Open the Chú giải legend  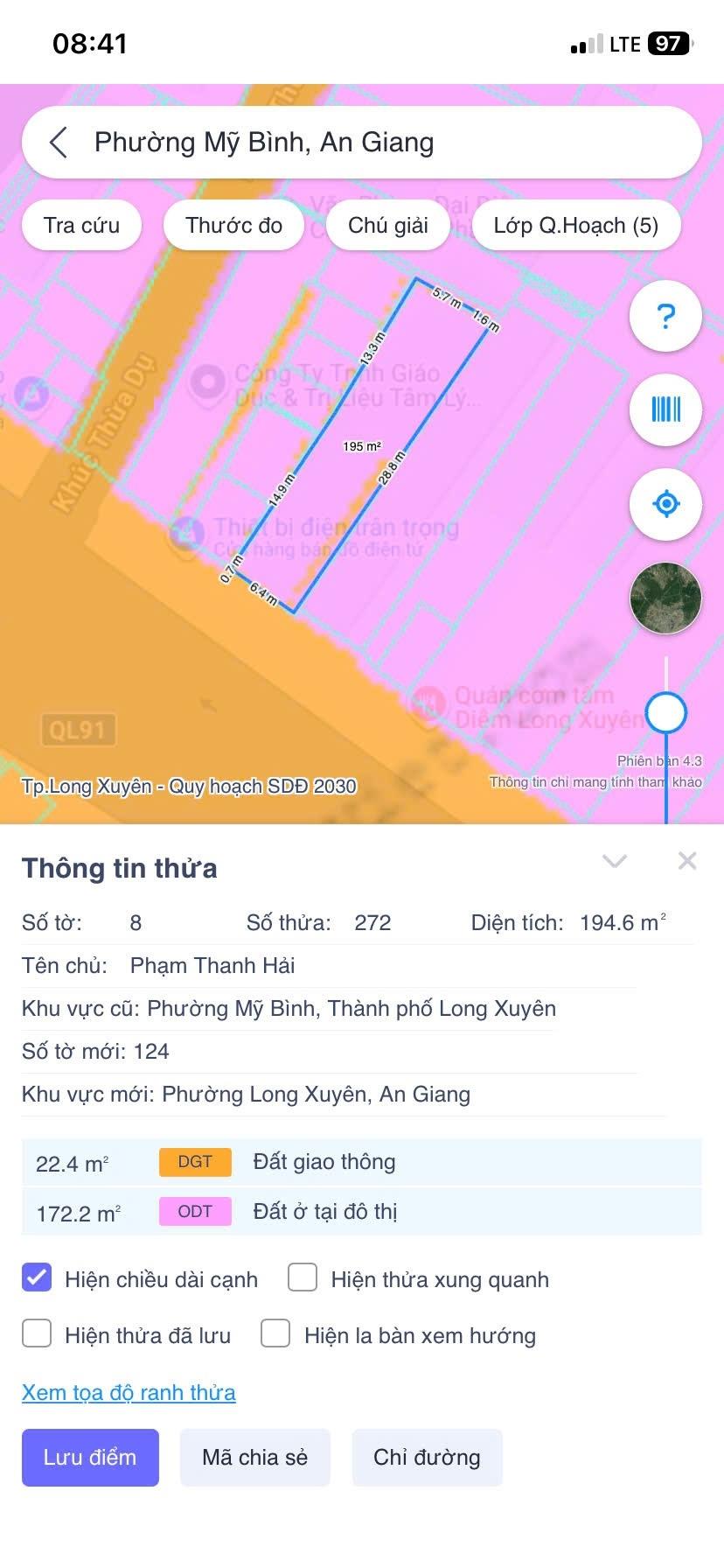click(x=387, y=225)
